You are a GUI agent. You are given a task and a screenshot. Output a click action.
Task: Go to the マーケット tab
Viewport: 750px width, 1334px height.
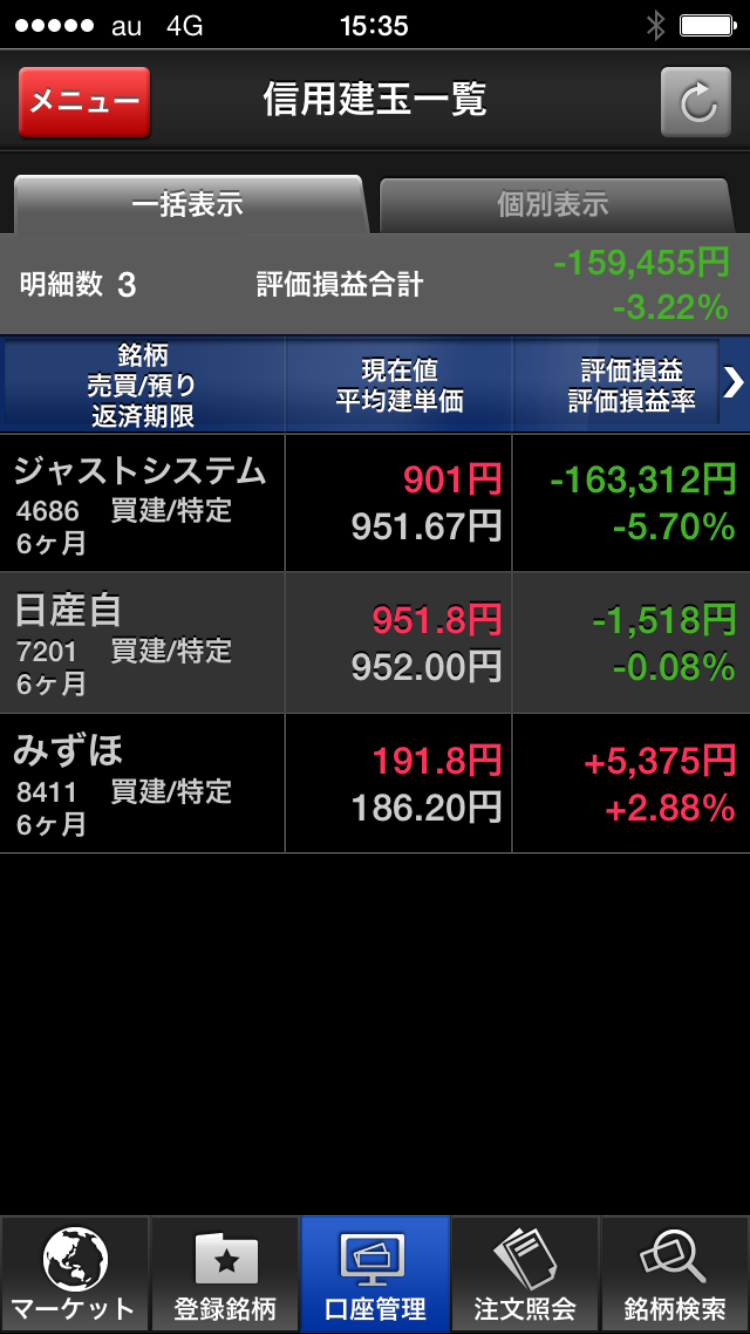click(x=74, y=1274)
